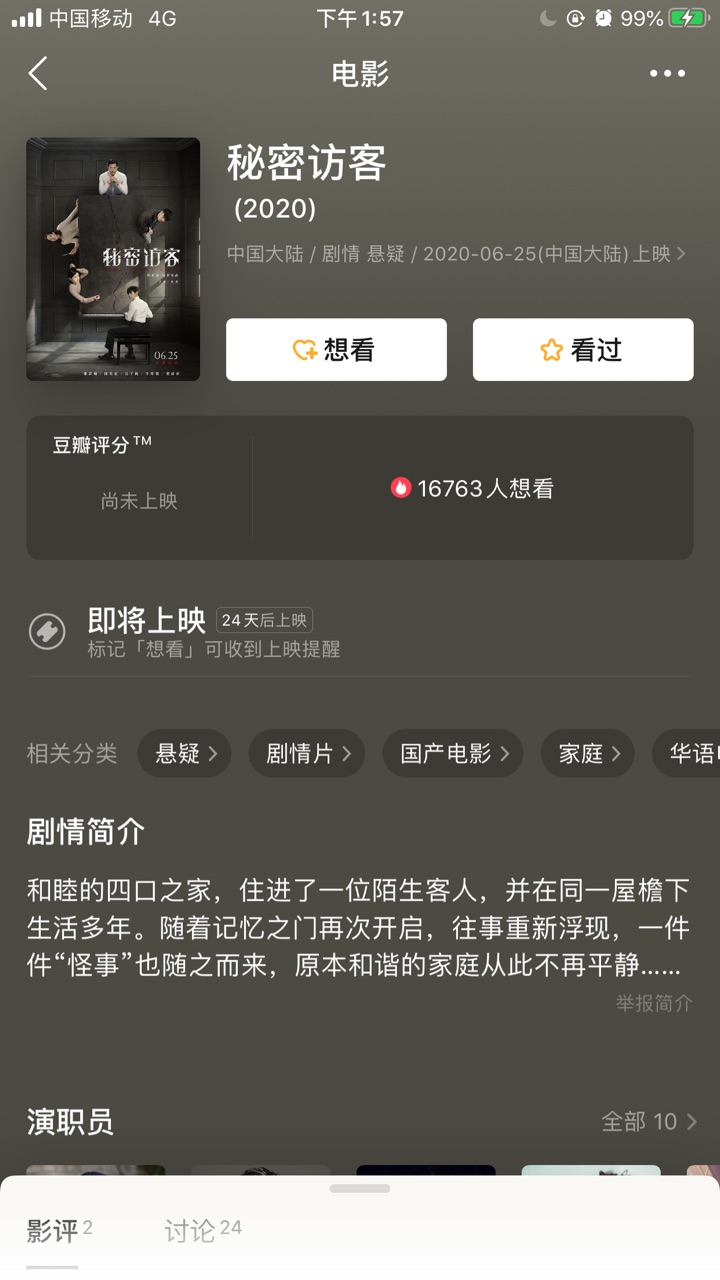Select the 剧情片 category chip
The image size is (720, 1280).
click(307, 754)
